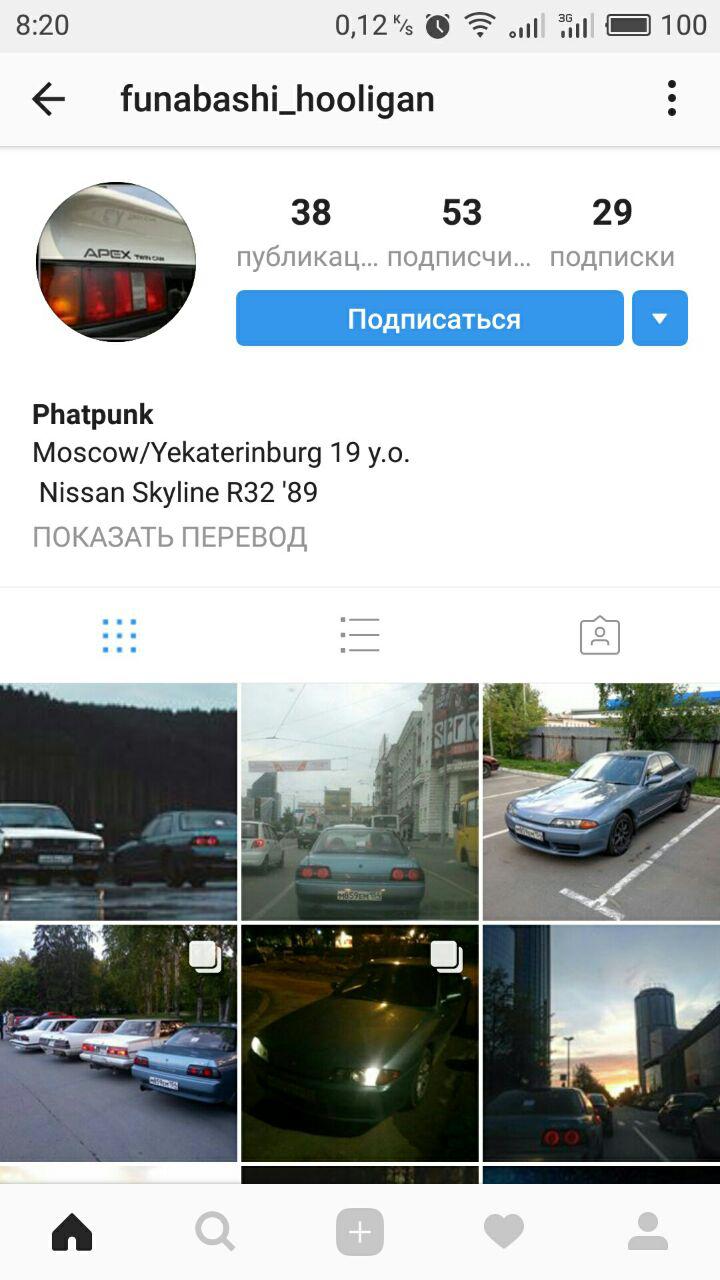The height and width of the screenshot is (1280, 720).
Task: Open the photo of cars by dark forest
Action: click(118, 802)
